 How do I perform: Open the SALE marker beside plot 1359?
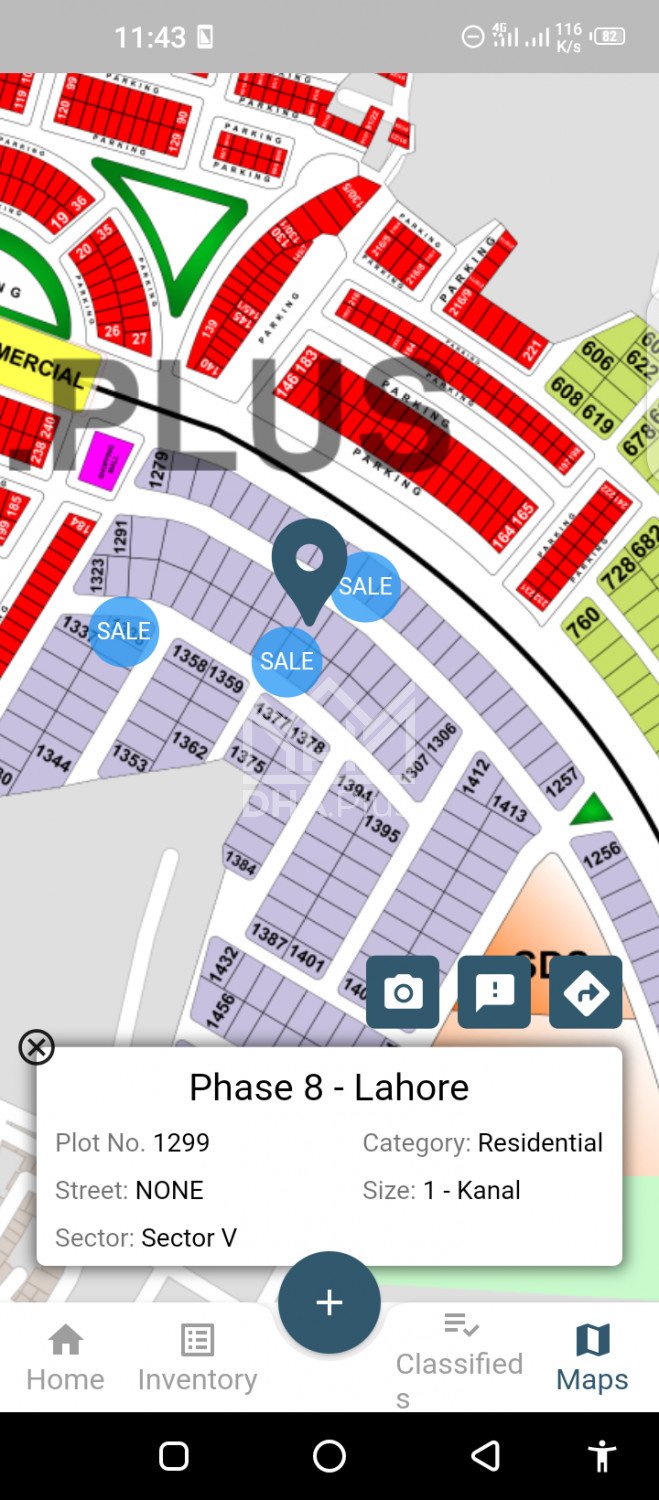pyautogui.click(x=286, y=661)
